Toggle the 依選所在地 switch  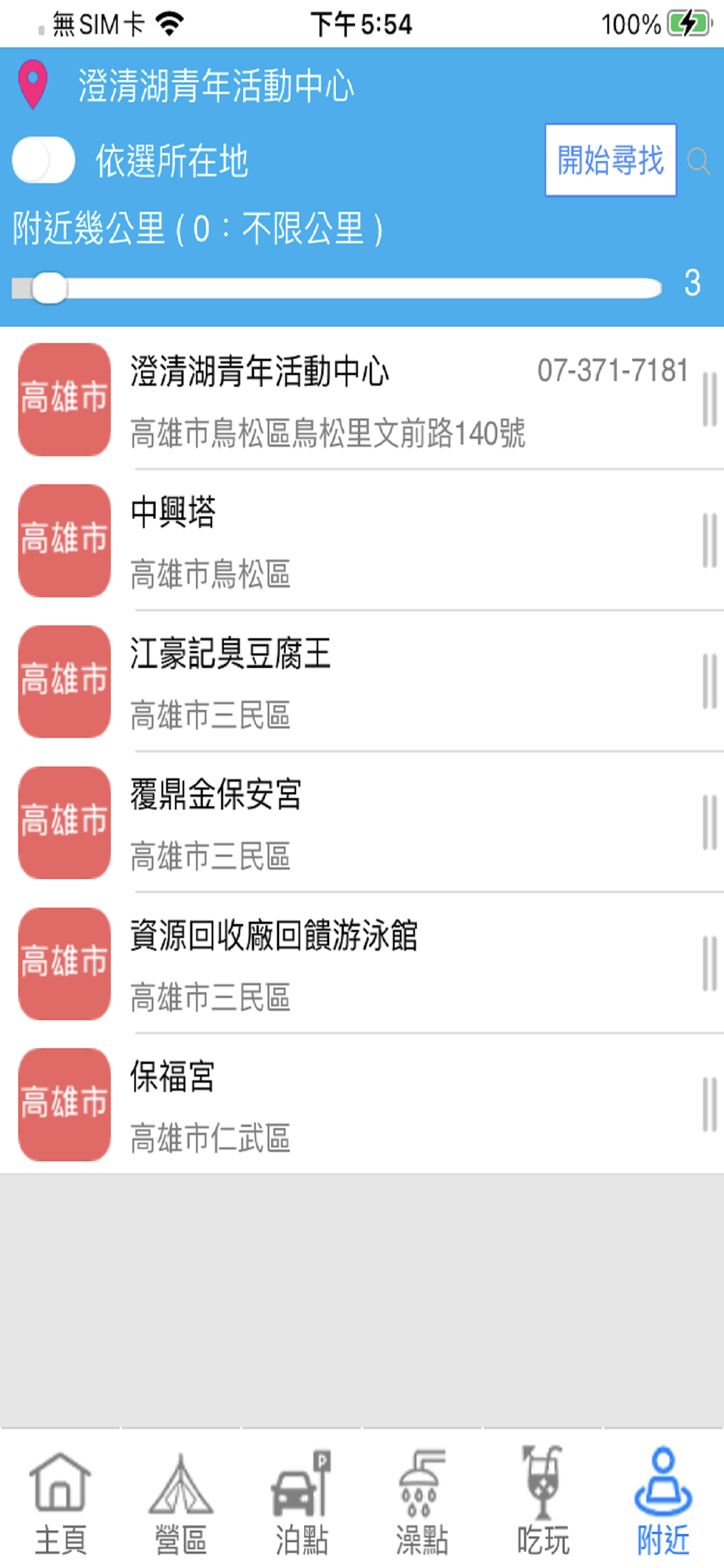point(44,161)
